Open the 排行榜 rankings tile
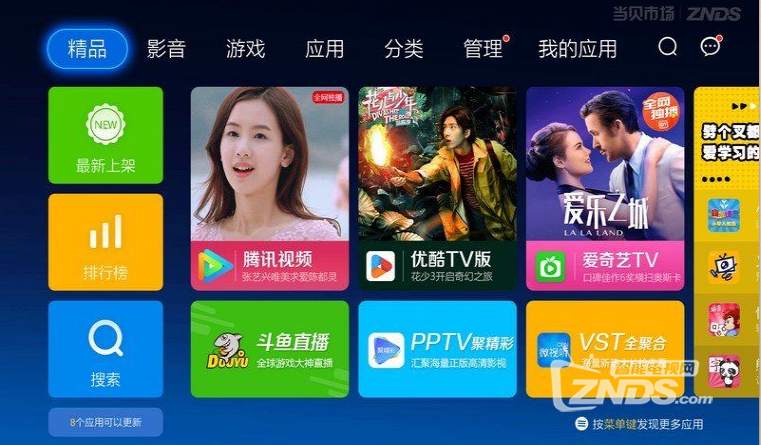The width and height of the screenshot is (761, 445). pyautogui.click(x=105, y=242)
